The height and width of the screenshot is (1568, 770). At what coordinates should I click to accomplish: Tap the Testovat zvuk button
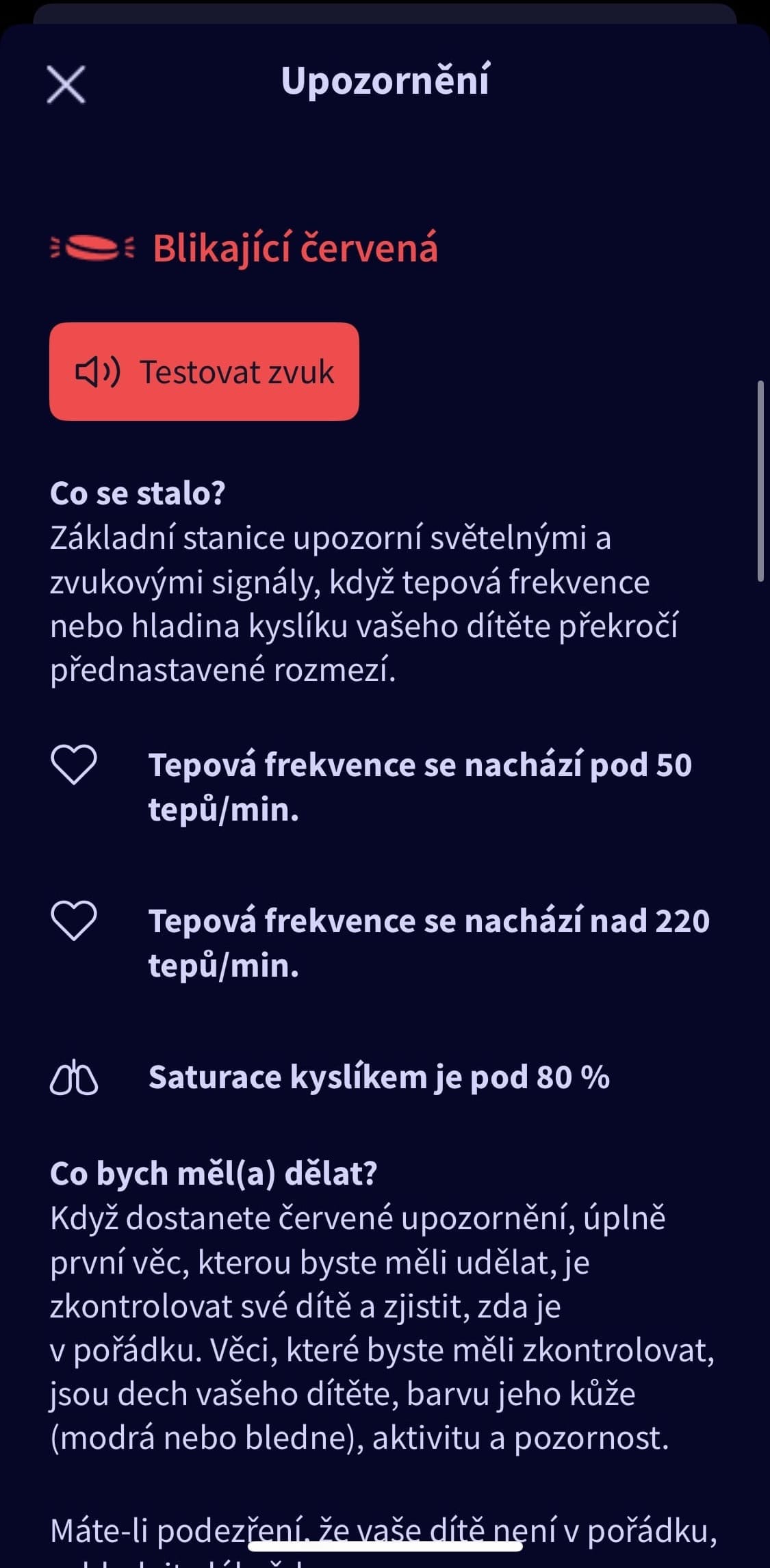204,372
